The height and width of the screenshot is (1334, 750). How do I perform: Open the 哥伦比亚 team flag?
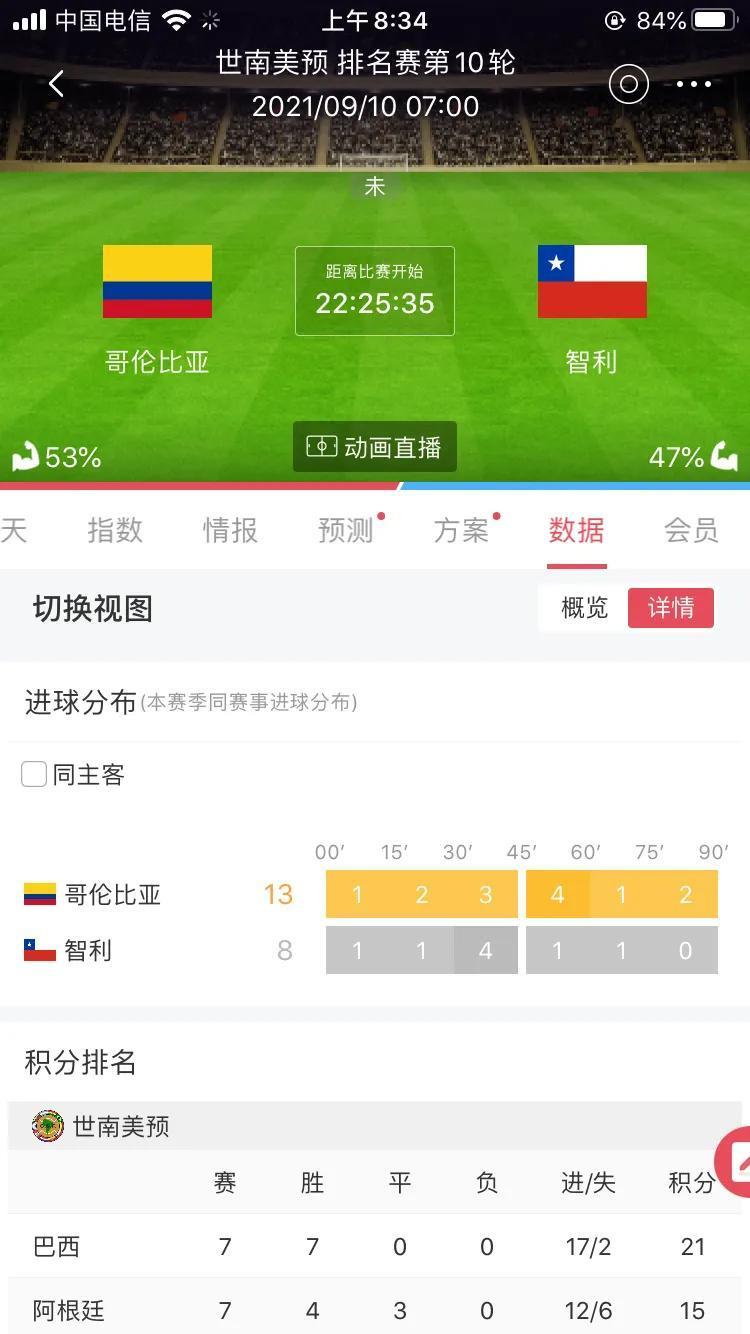click(157, 281)
